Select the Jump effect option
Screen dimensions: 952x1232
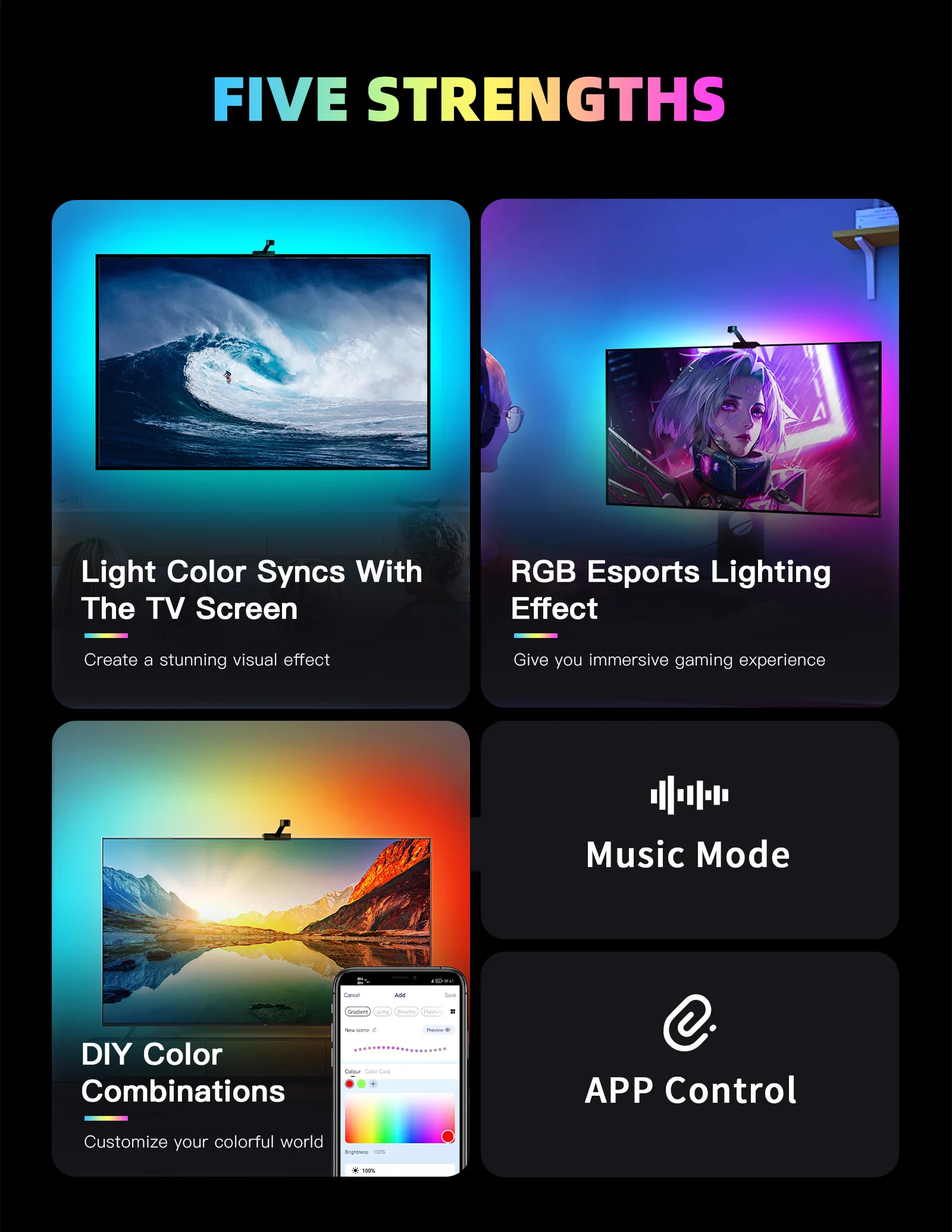[x=383, y=1012]
